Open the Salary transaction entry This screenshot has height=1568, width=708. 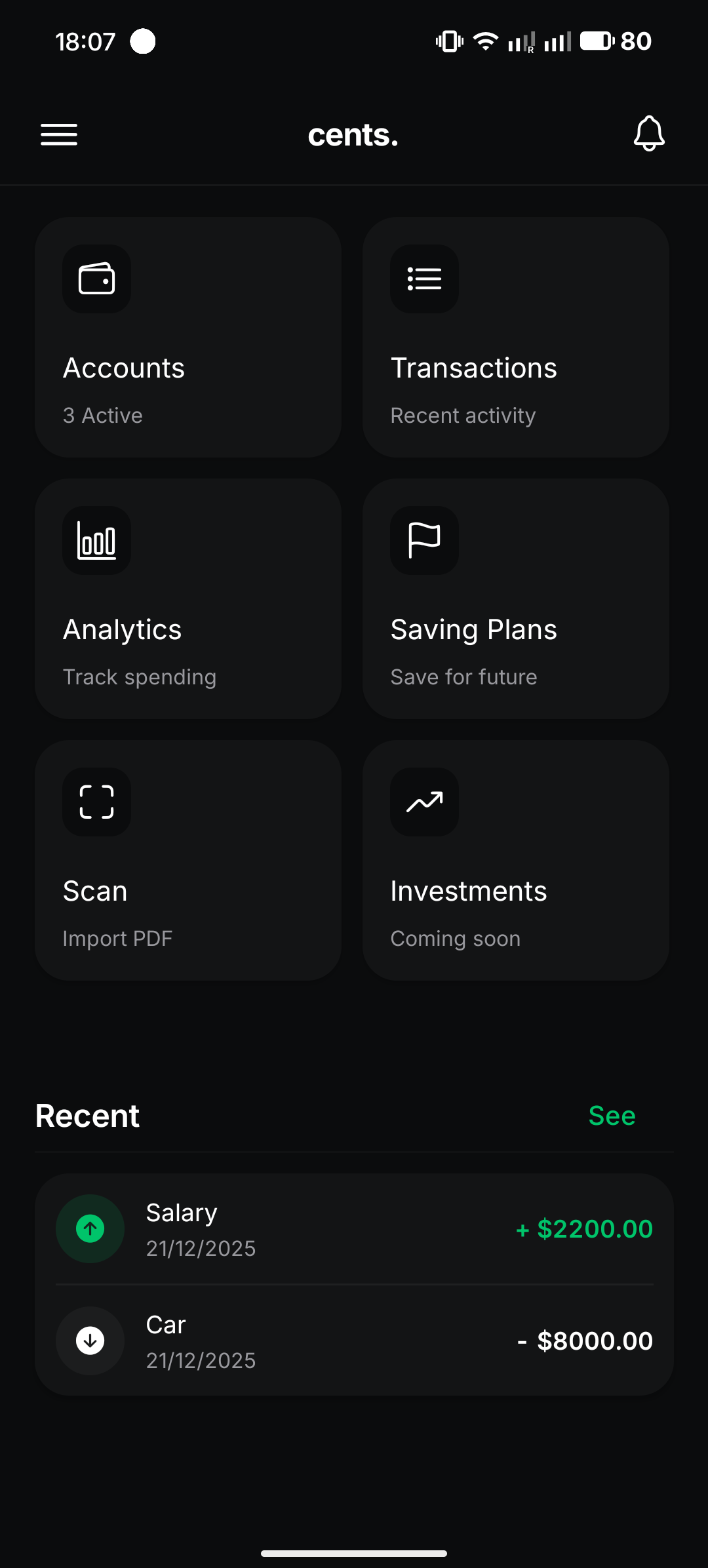tap(354, 1228)
